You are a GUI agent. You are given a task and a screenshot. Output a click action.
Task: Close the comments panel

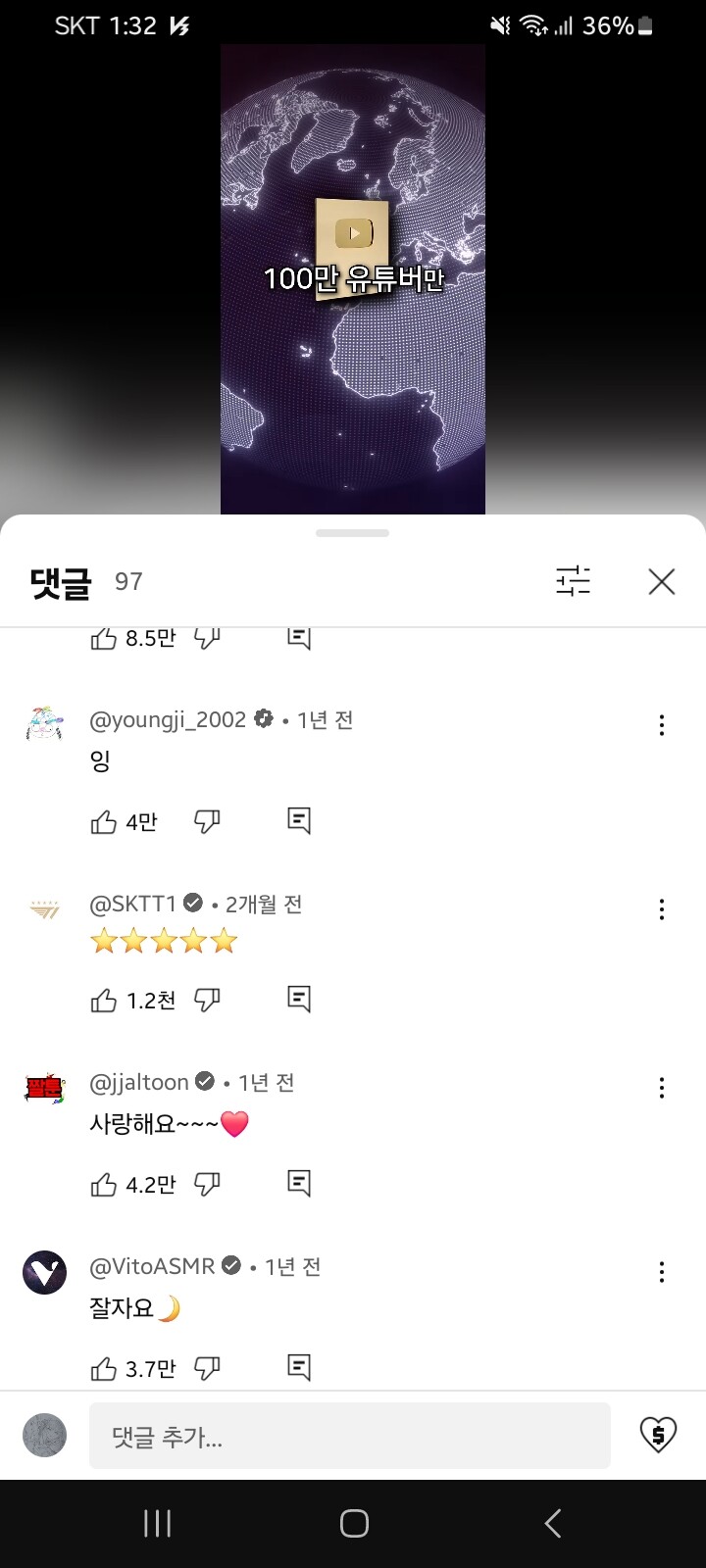click(662, 582)
